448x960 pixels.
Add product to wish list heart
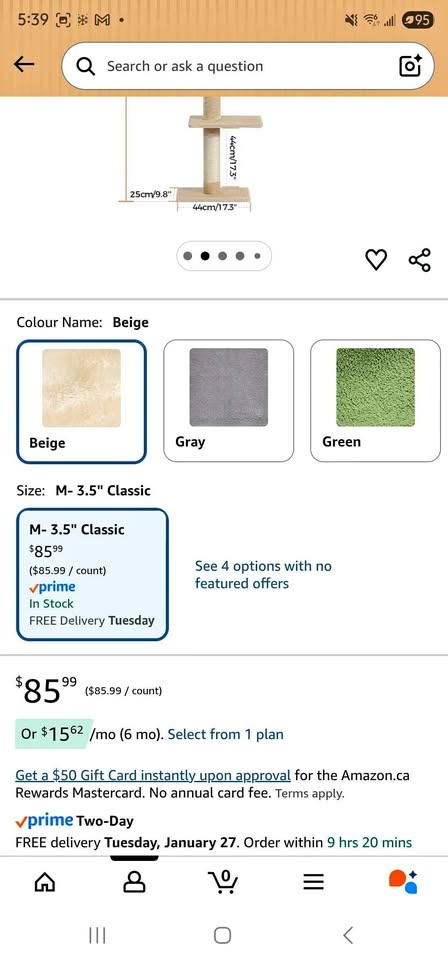(376, 260)
